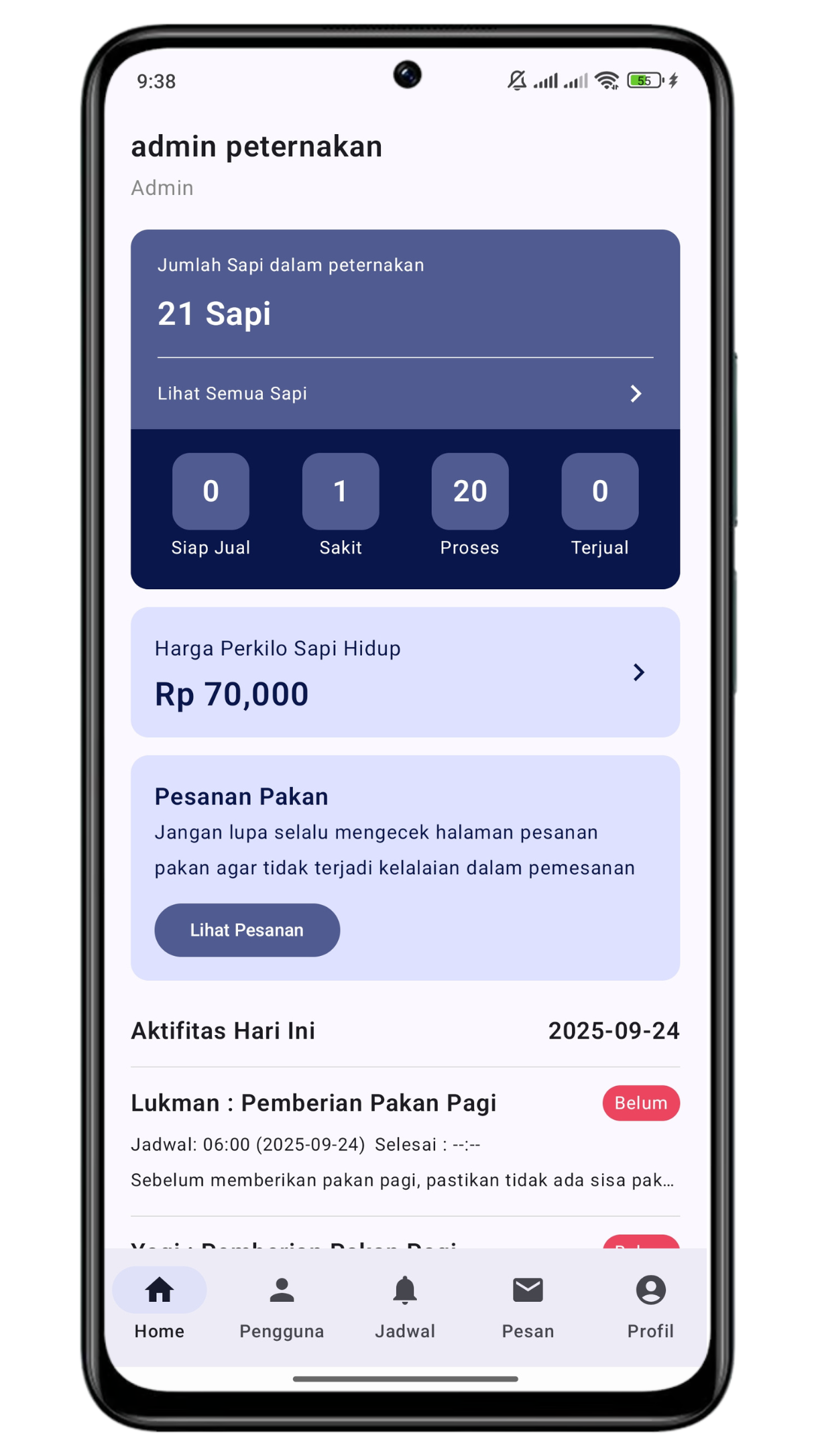Open the Proses cattle tile
818x1456 pixels.
[x=469, y=491]
